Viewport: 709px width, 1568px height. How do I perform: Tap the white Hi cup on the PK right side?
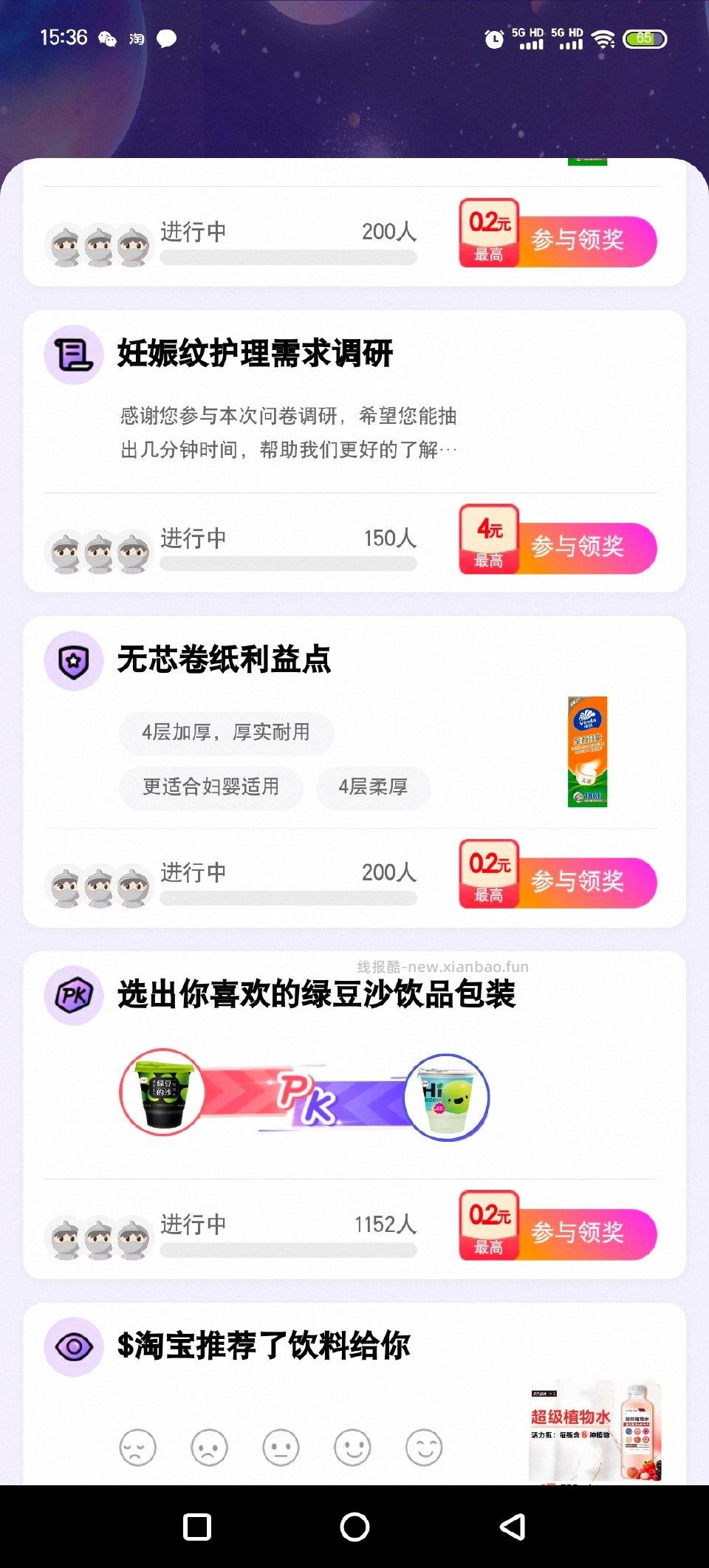pos(445,1098)
